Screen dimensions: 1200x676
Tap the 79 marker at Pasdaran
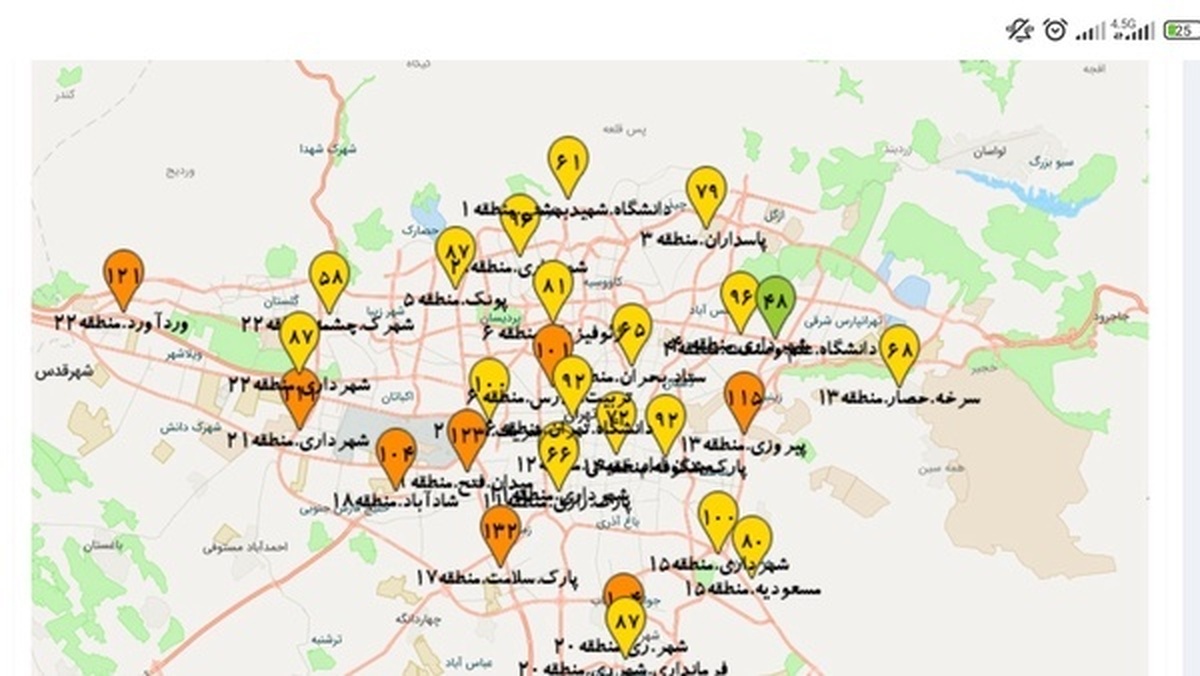pyautogui.click(x=706, y=190)
